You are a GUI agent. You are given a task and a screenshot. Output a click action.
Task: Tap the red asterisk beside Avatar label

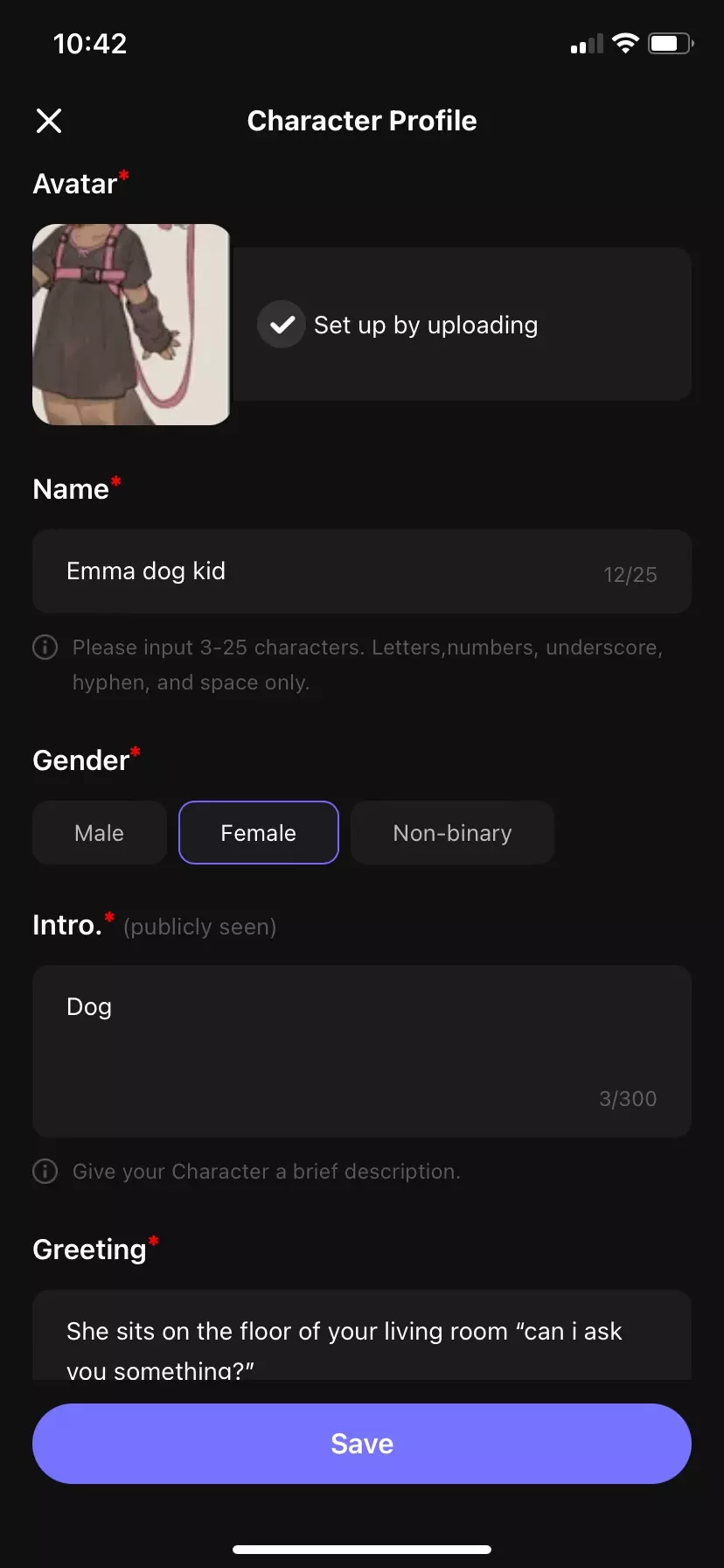(124, 176)
